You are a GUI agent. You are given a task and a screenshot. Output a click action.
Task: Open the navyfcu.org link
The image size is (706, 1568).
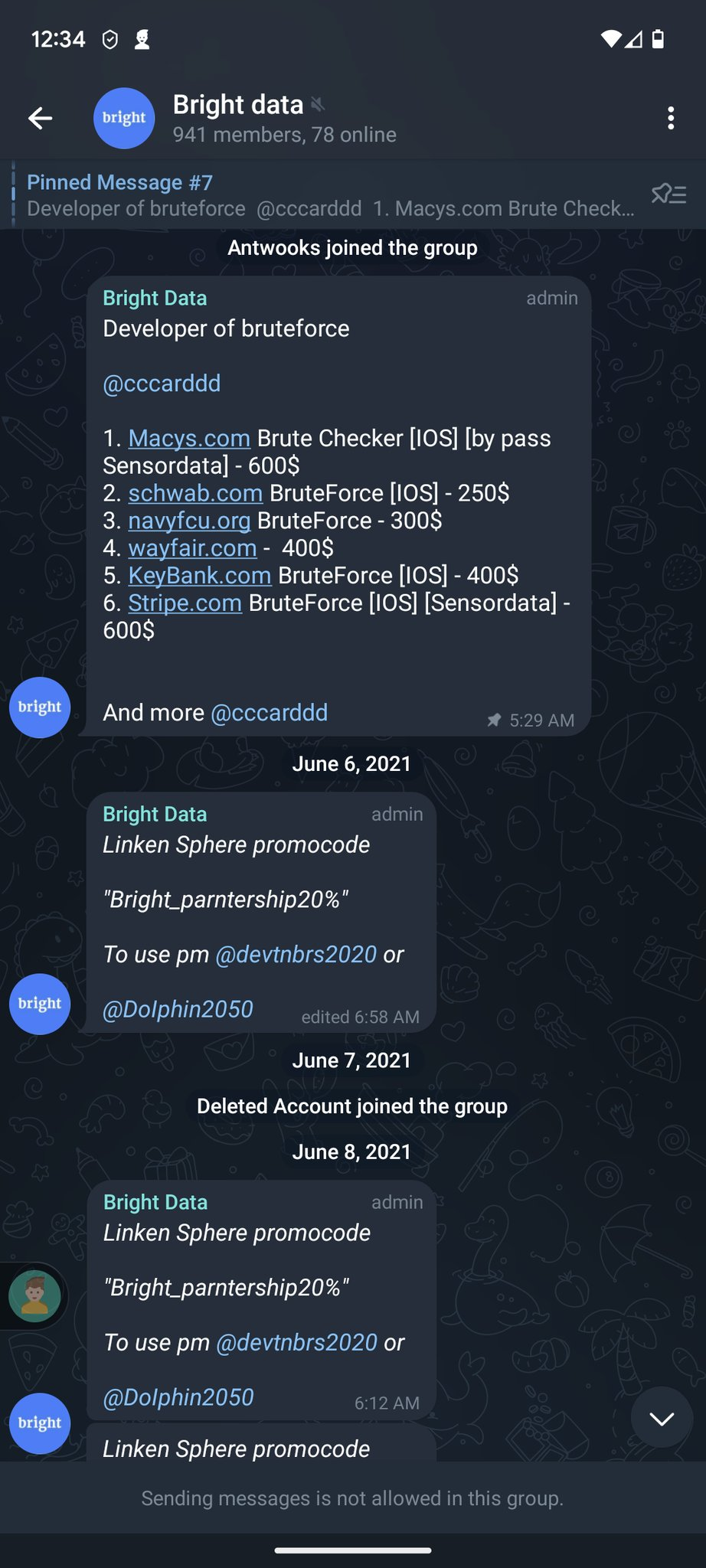pyautogui.click(x=189, y=521)
